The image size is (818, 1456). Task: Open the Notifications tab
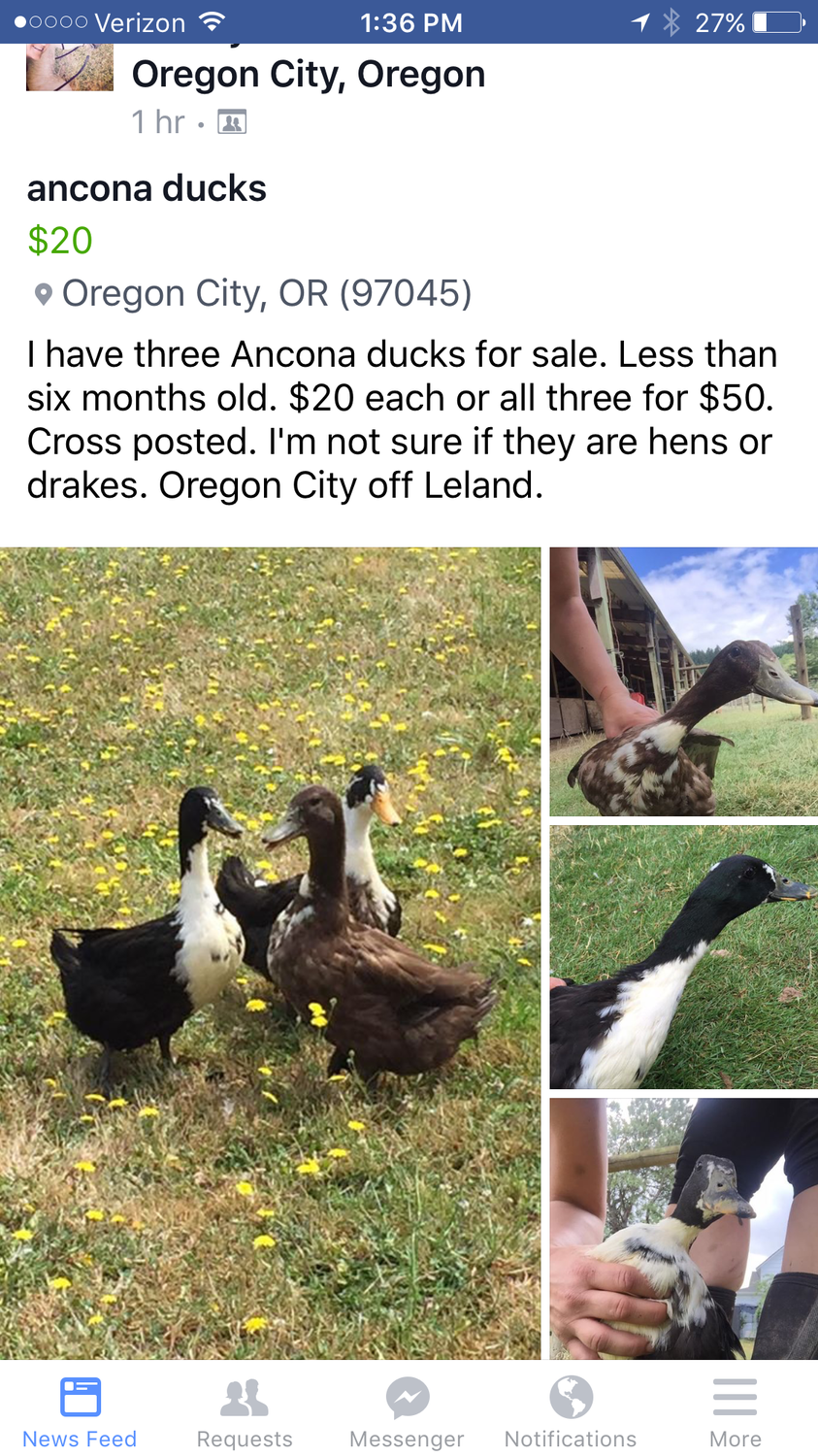pos(571,1411)
